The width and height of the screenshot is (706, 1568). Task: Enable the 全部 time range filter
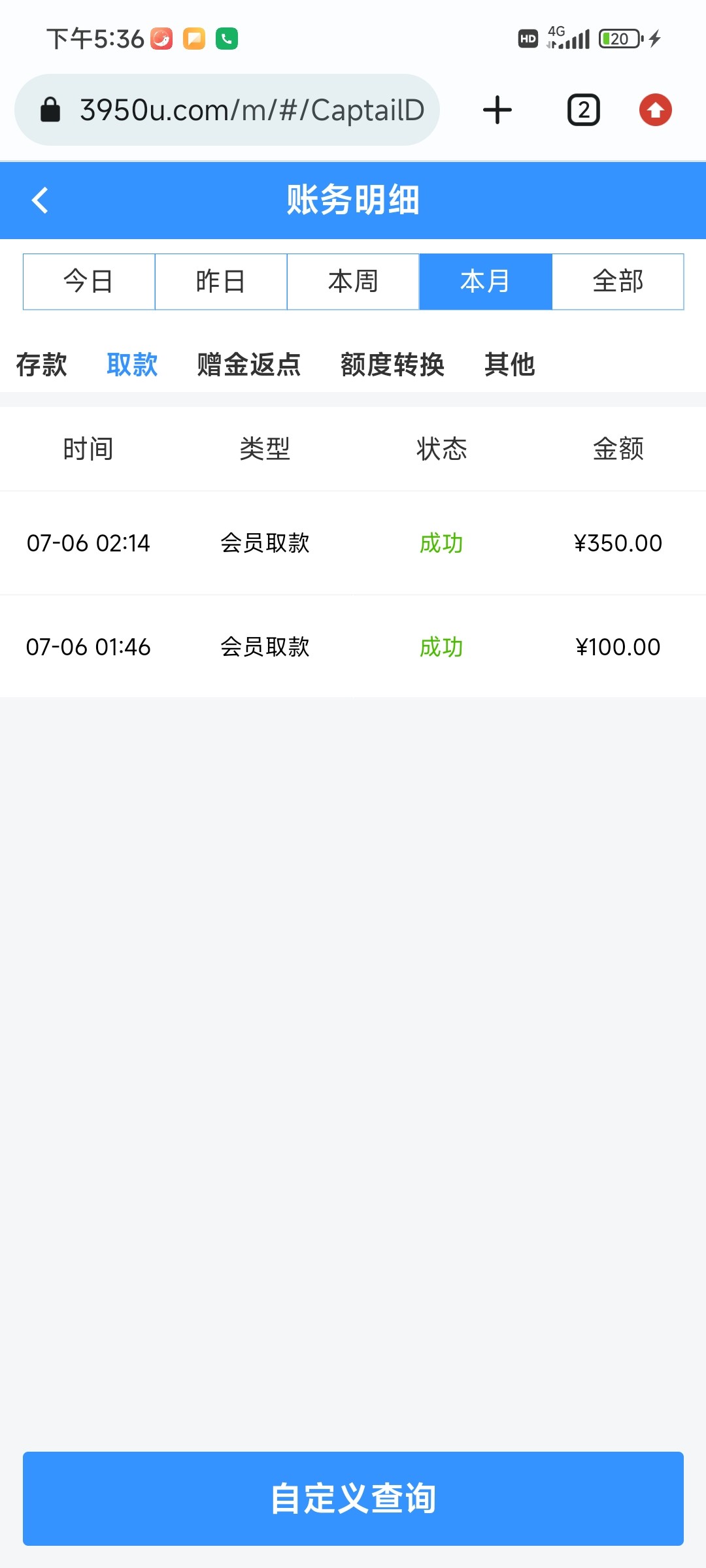(x=617, y=281)
